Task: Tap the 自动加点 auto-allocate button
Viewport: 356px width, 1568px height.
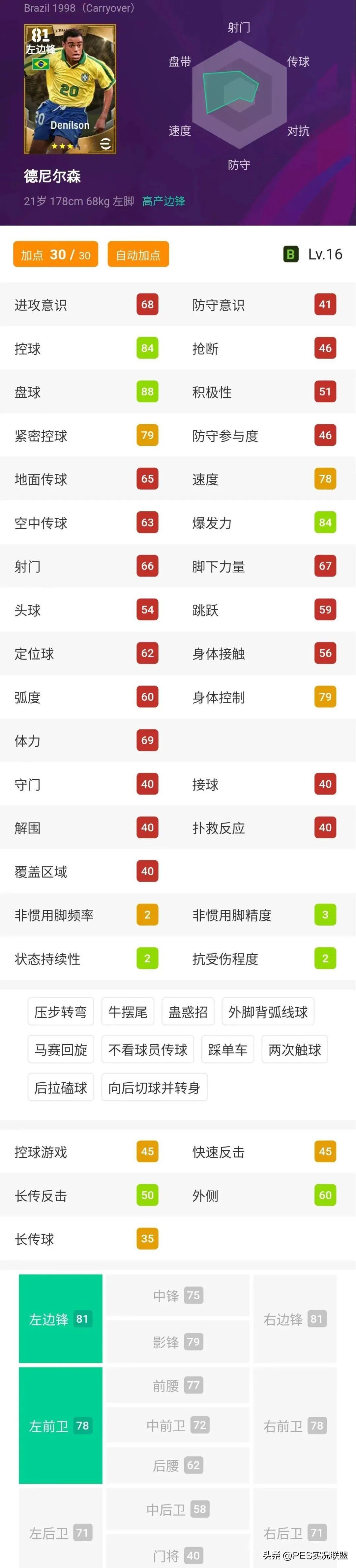Action: pos(138,255)
